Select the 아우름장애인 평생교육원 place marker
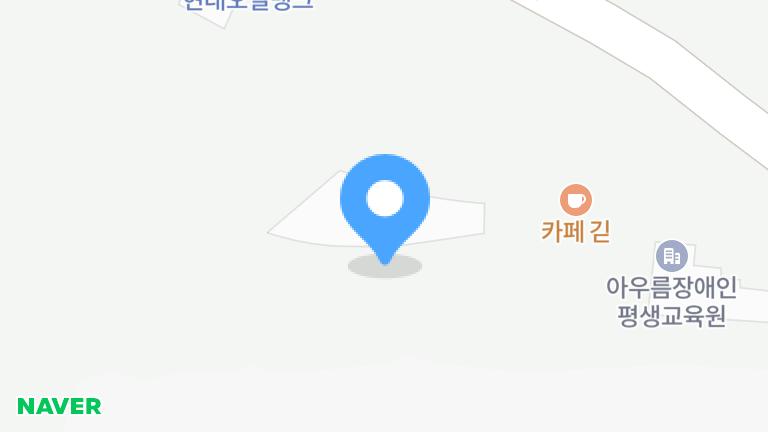768x432 pixels. coord(671,257)
